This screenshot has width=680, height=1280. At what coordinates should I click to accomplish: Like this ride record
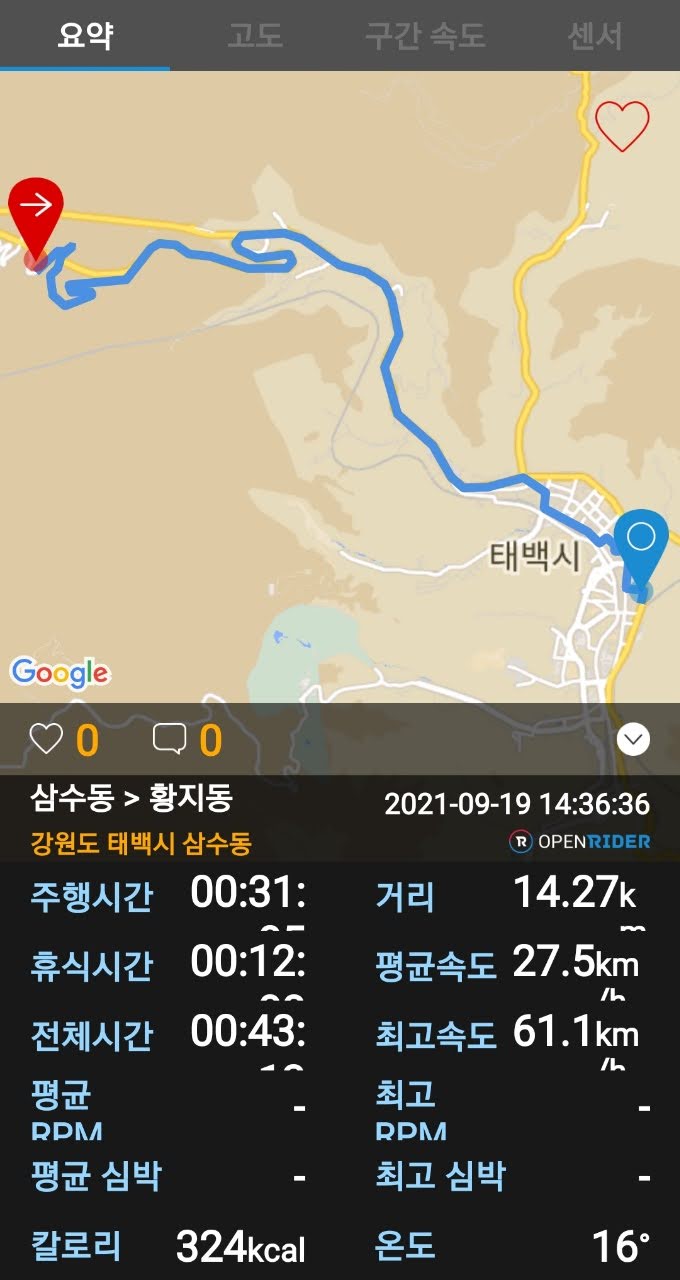(46, 740)
